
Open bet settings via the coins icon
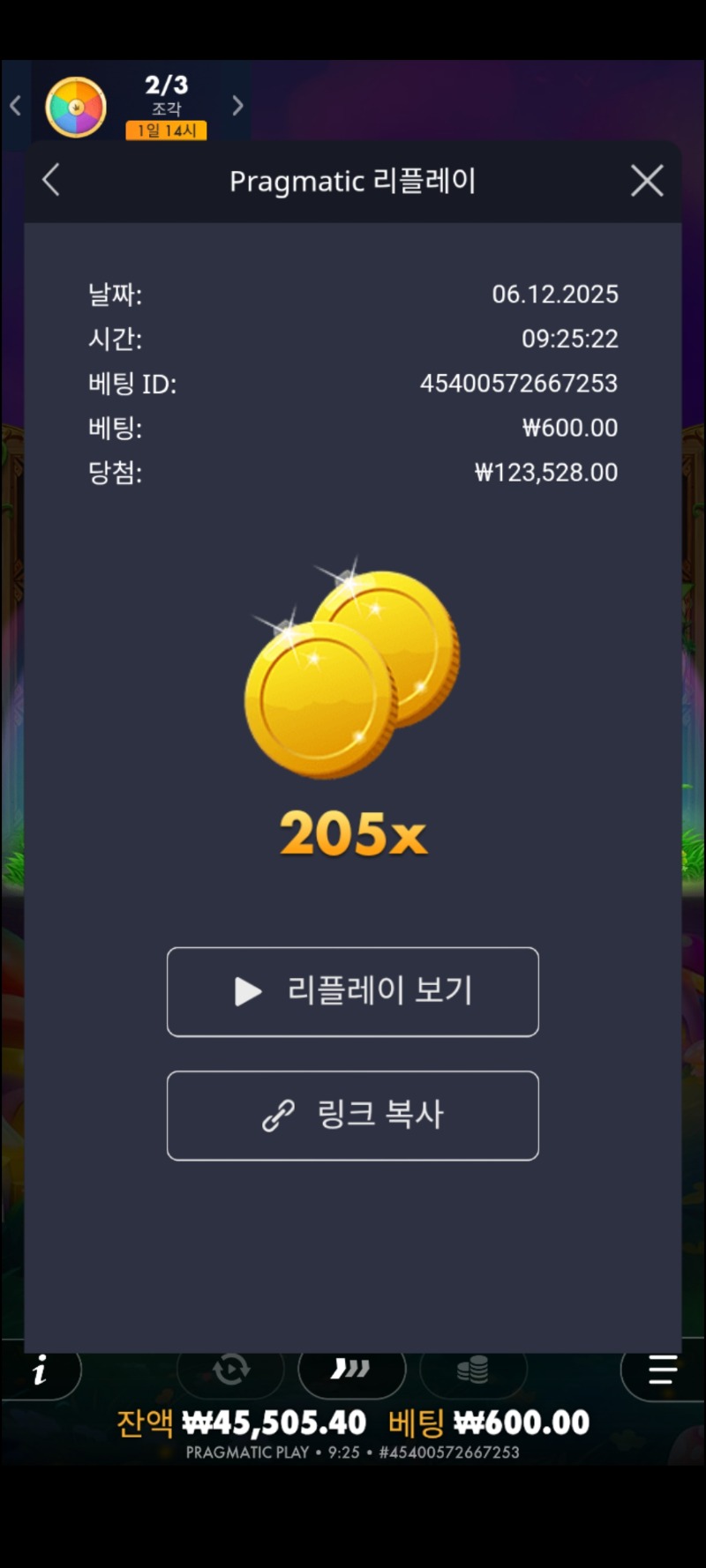(474, 1369)
